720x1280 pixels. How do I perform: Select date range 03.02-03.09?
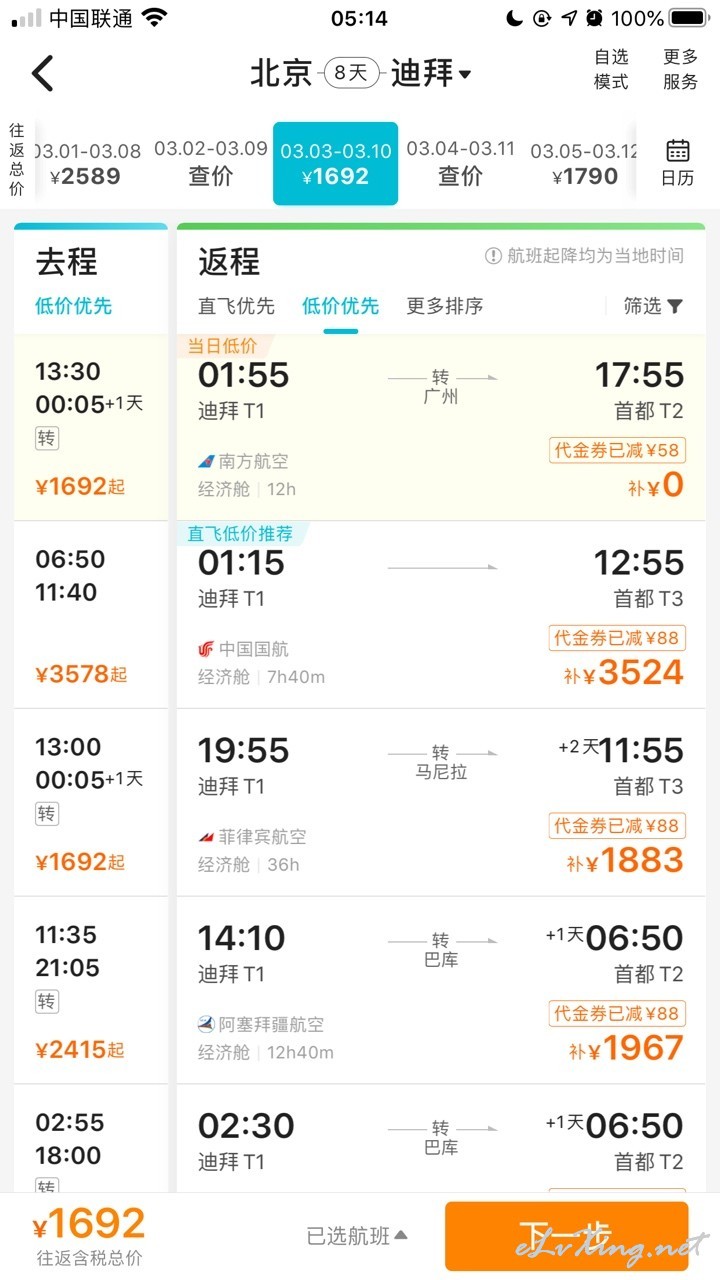(211, 163)
